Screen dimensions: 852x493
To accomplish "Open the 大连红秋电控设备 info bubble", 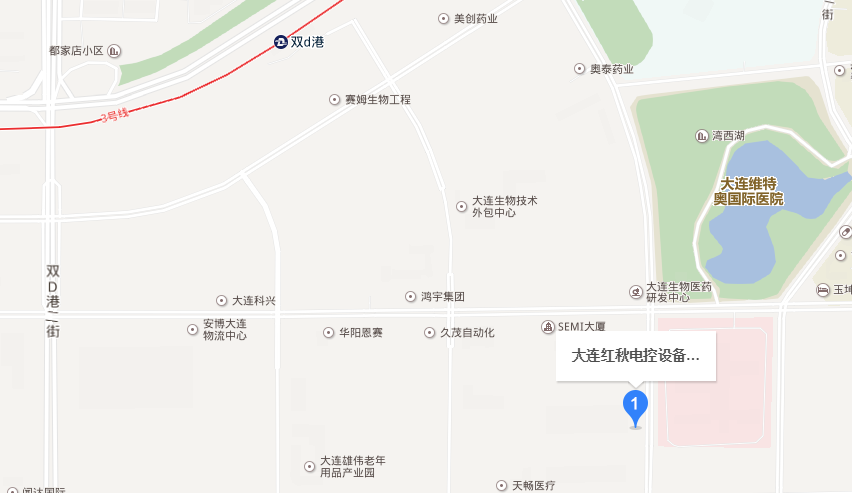I will pos(636,355).
